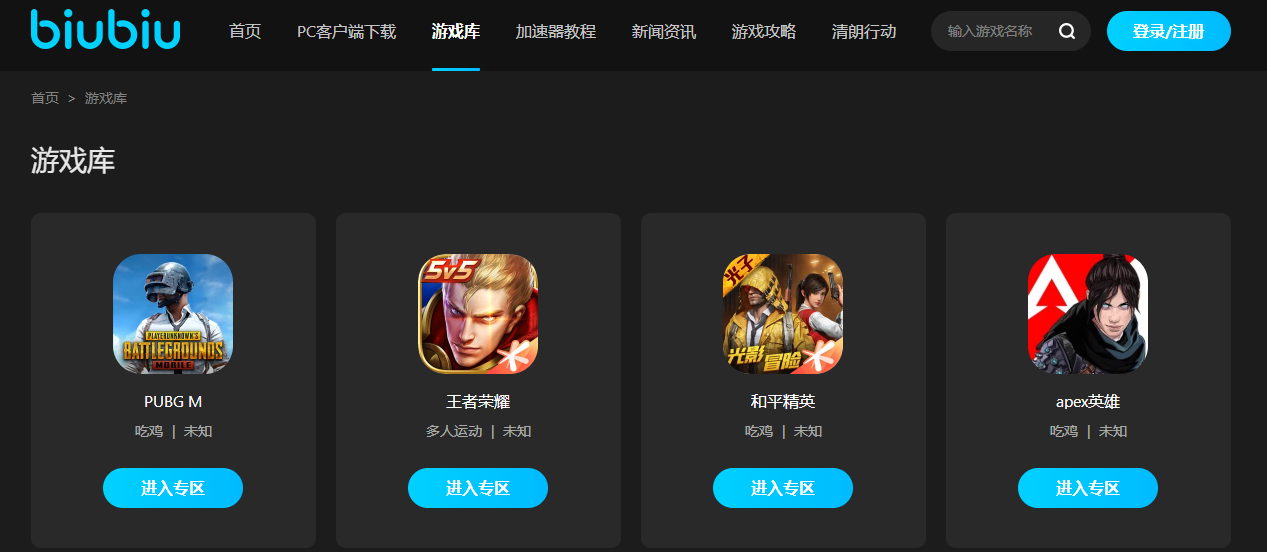1267x552 pixels.
Task: Open the PUBG M game icon
Action: (173, 314)
